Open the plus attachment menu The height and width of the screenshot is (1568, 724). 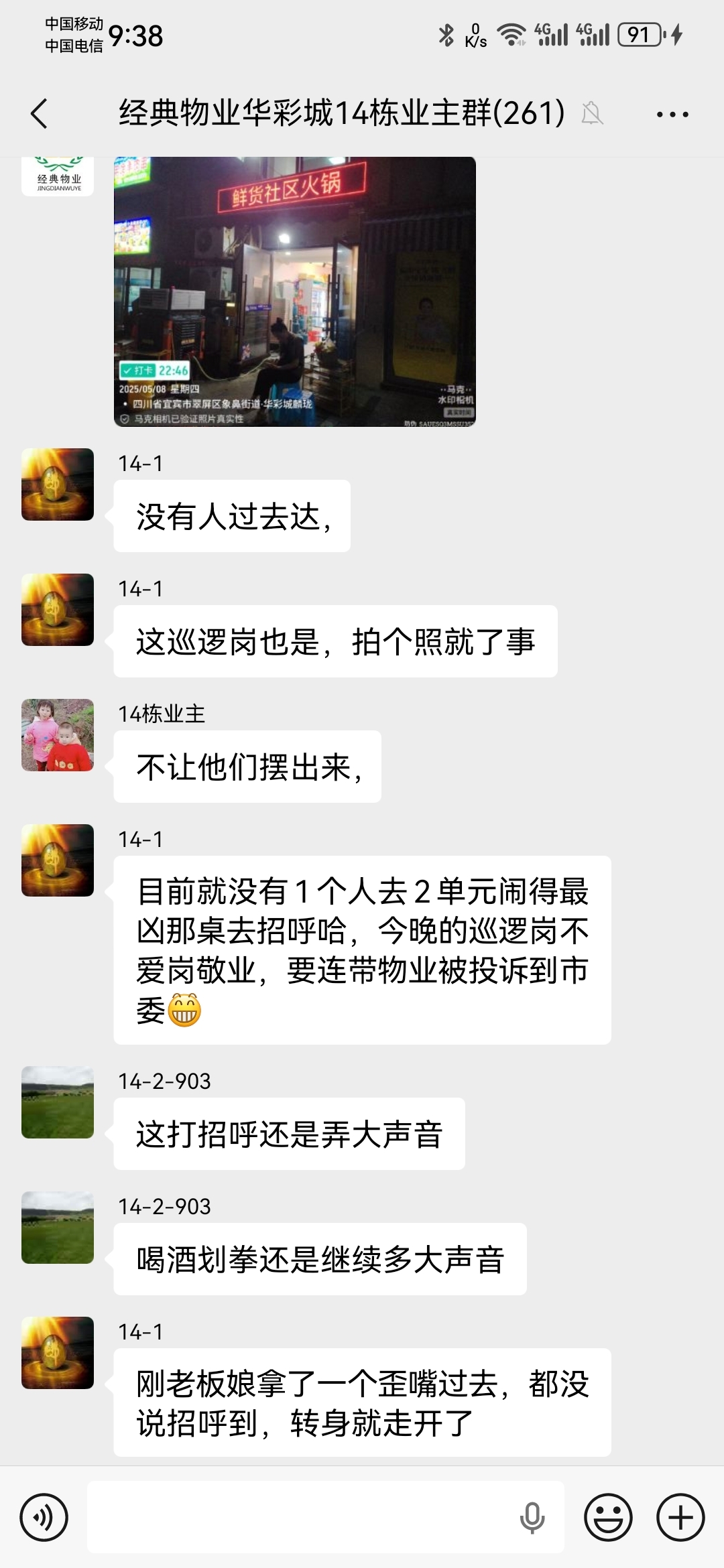tap(680, 1517)
